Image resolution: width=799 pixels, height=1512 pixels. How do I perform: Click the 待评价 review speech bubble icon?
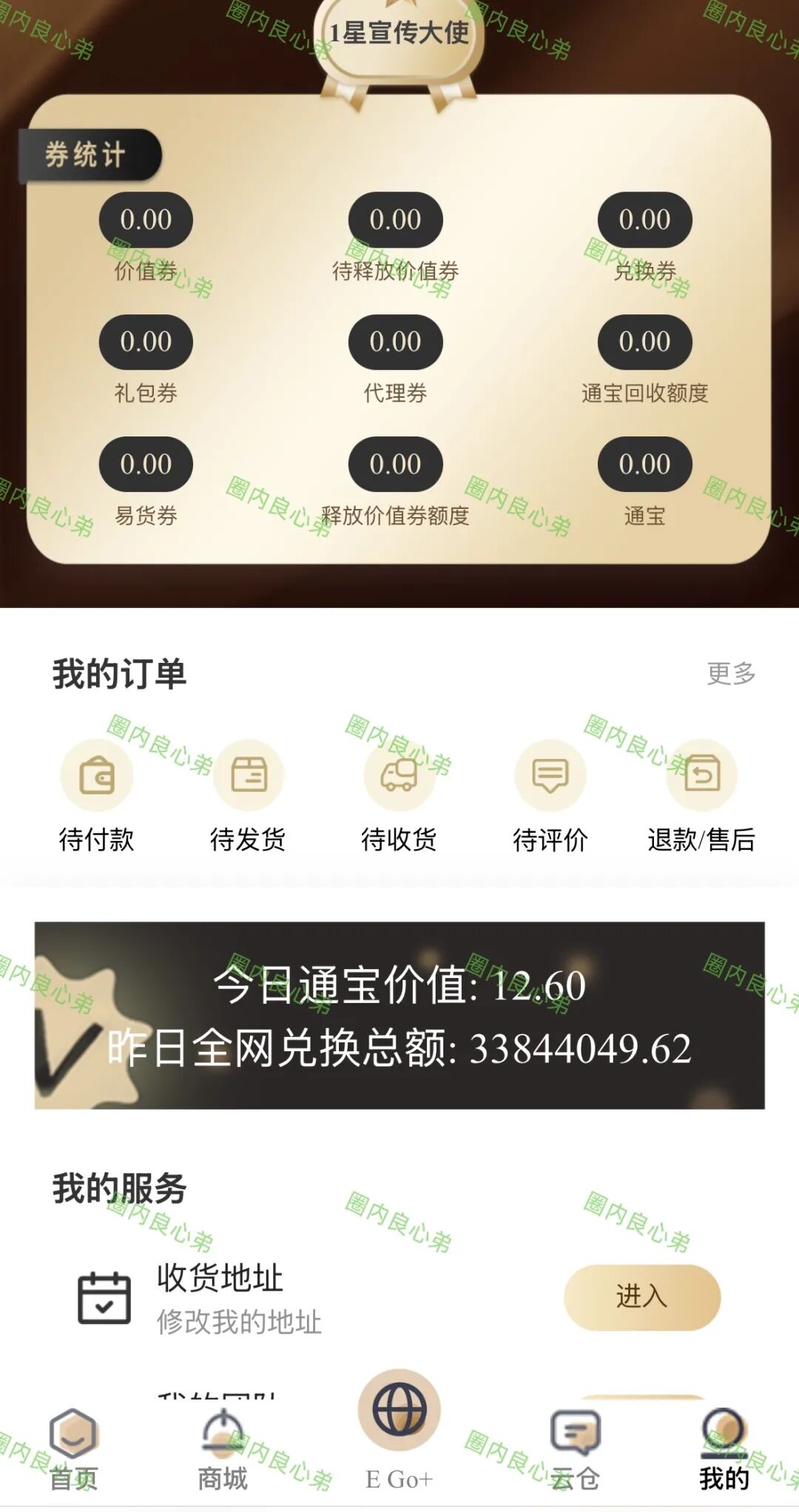pos(551,775)
